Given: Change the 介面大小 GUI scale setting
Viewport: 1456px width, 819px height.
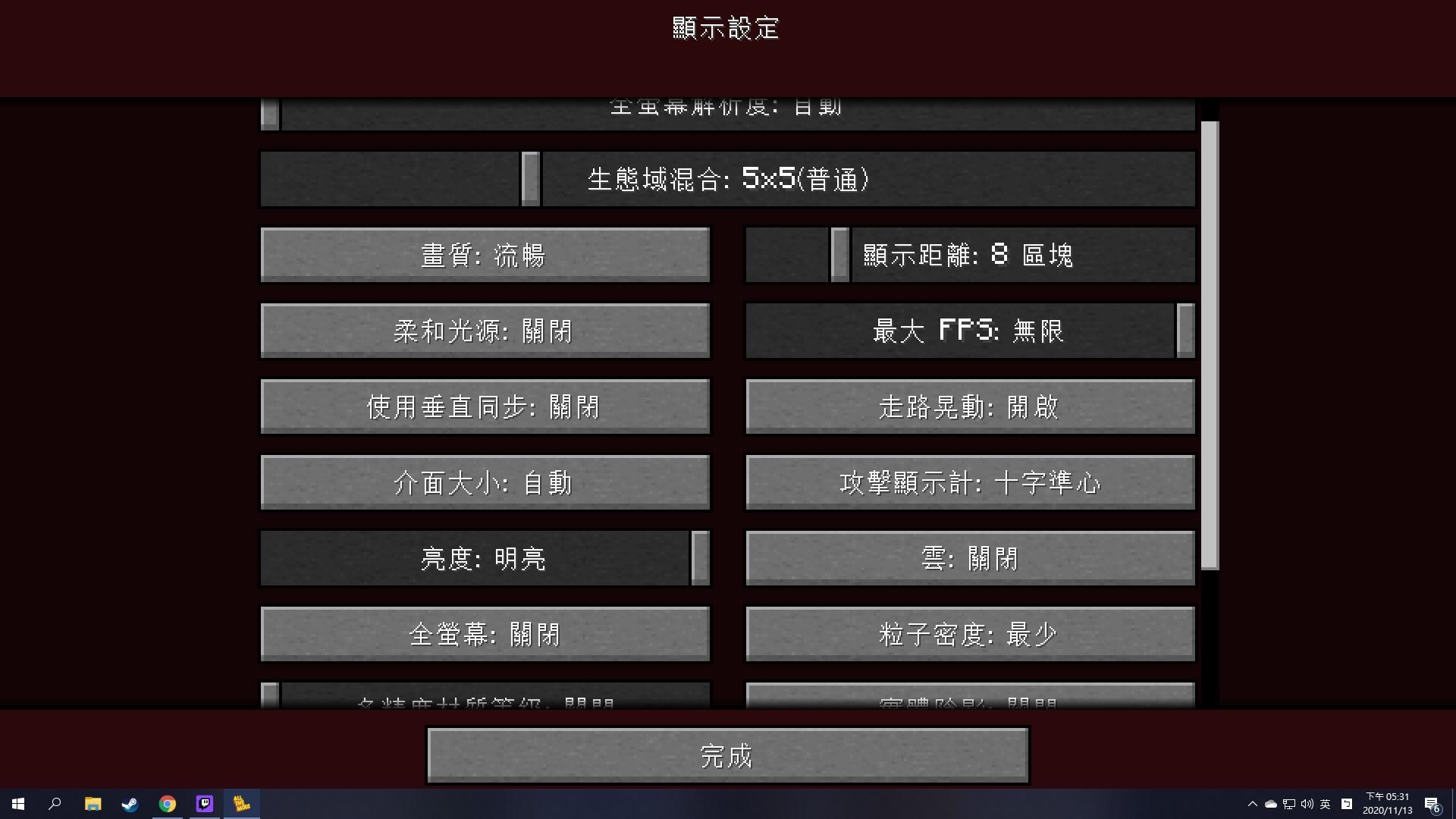Looking at the screenshot, I should (x=485, y=482).
